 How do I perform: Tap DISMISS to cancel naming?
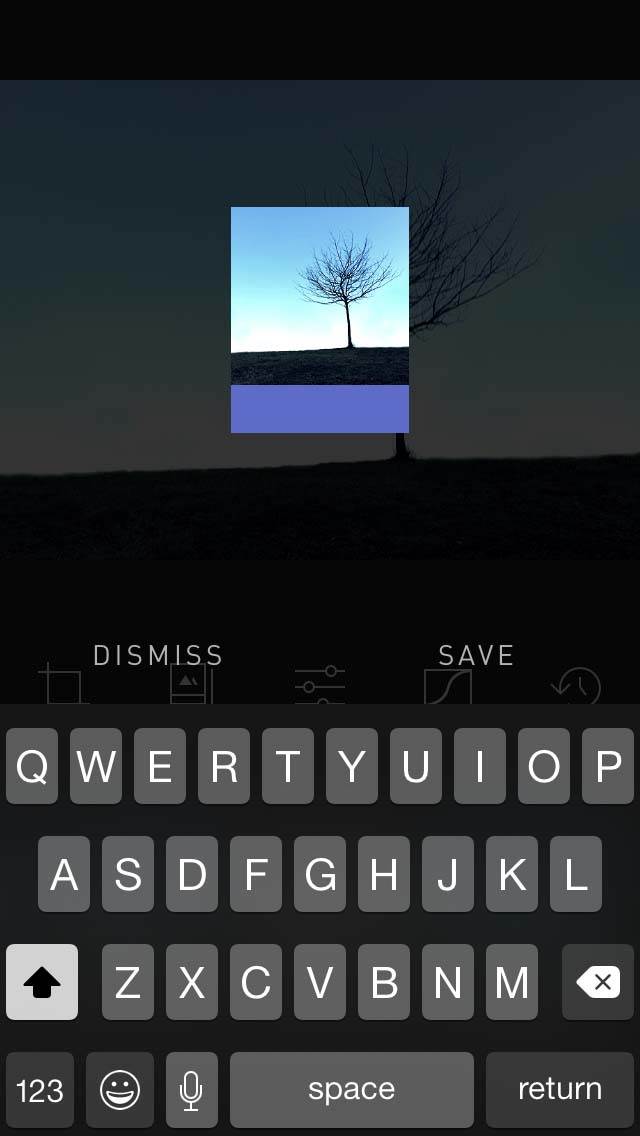158,655
